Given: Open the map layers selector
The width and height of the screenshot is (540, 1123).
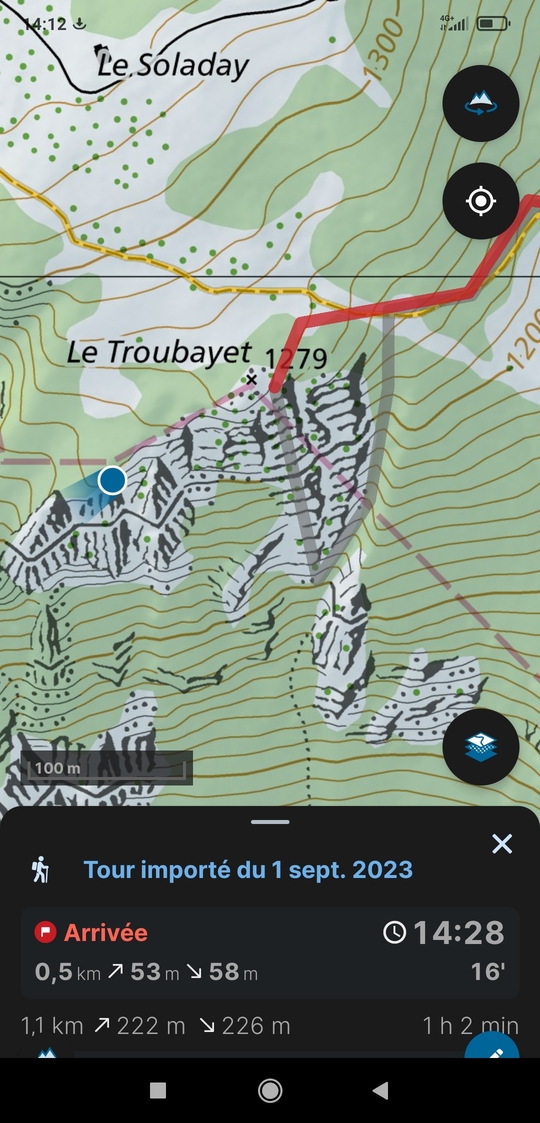Looking at the screenshot, I should coord(481,747).
